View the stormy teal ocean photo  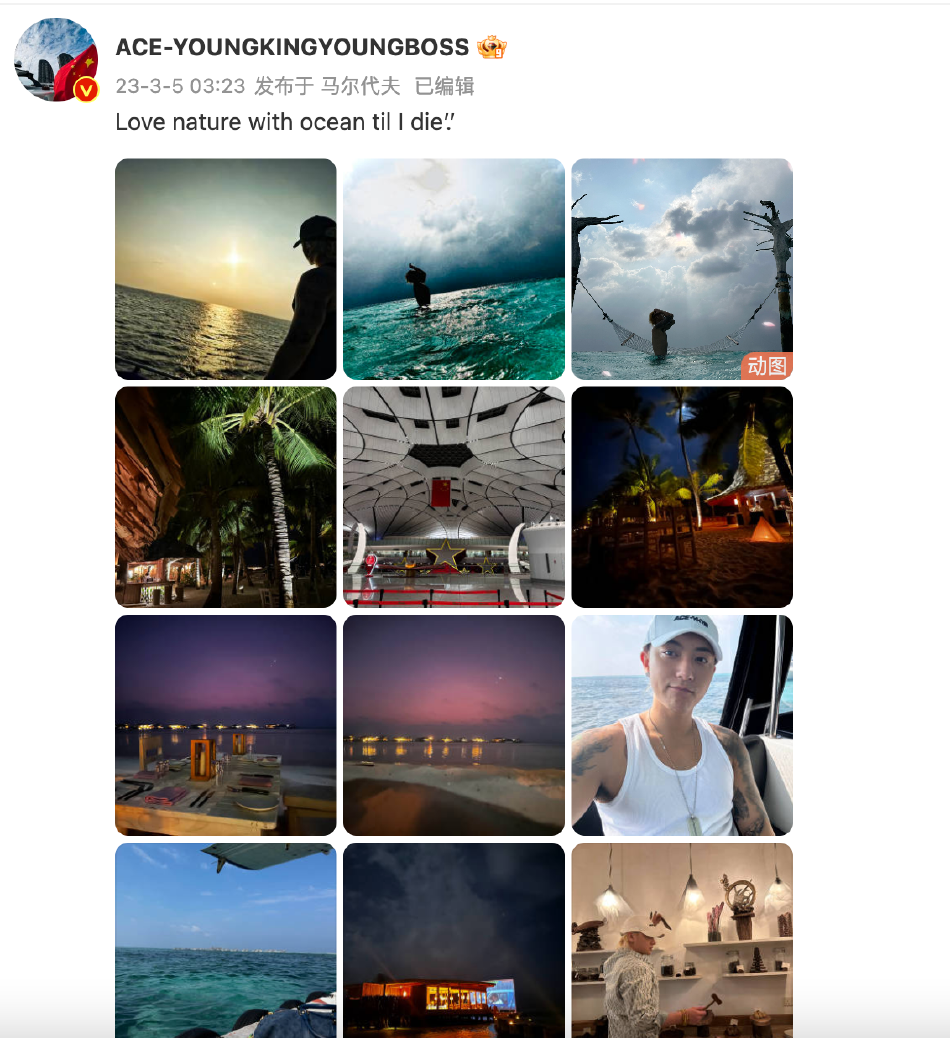coord(454,269)
